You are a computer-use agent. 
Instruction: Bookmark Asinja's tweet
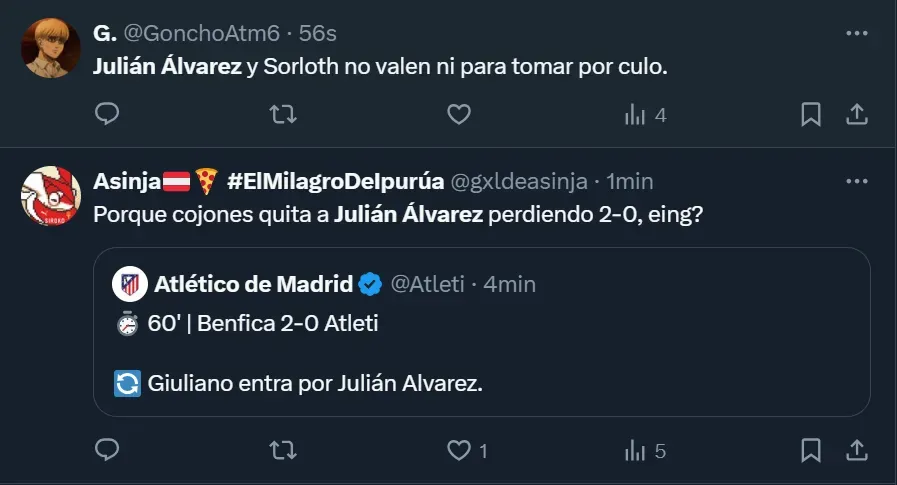[x=811, y=451]
